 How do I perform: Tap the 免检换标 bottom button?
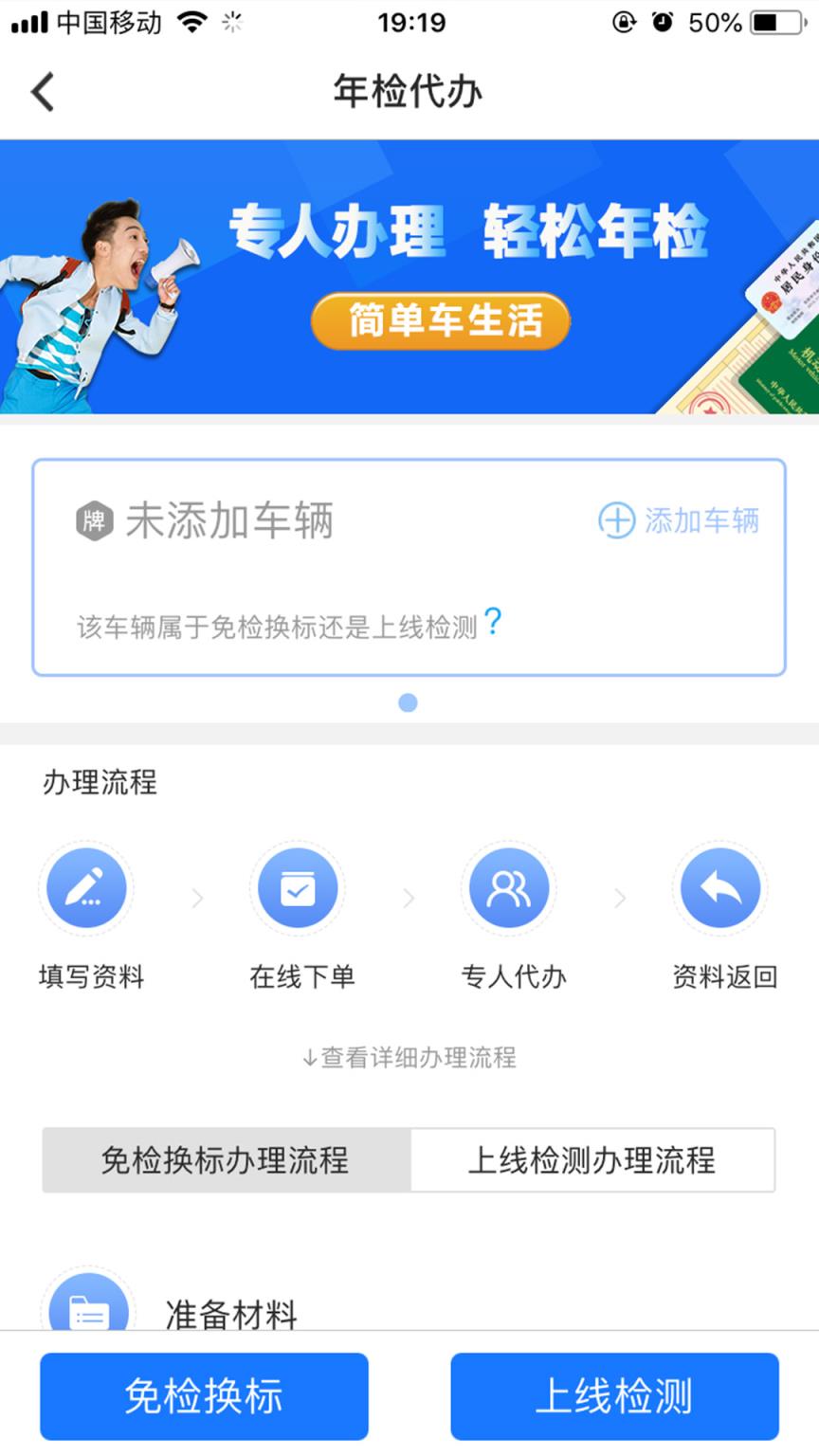(204, 1396)
